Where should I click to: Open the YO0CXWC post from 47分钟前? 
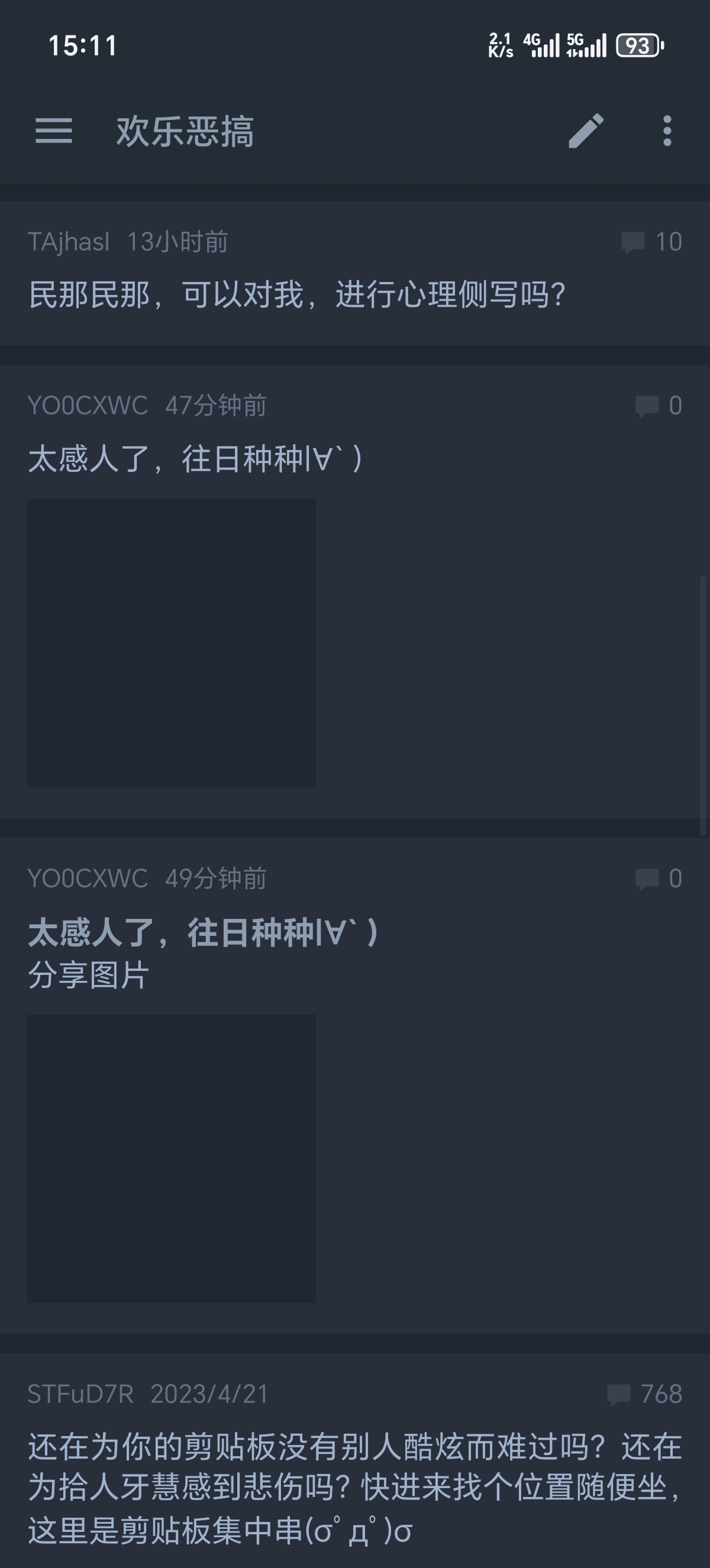(195, 458)
